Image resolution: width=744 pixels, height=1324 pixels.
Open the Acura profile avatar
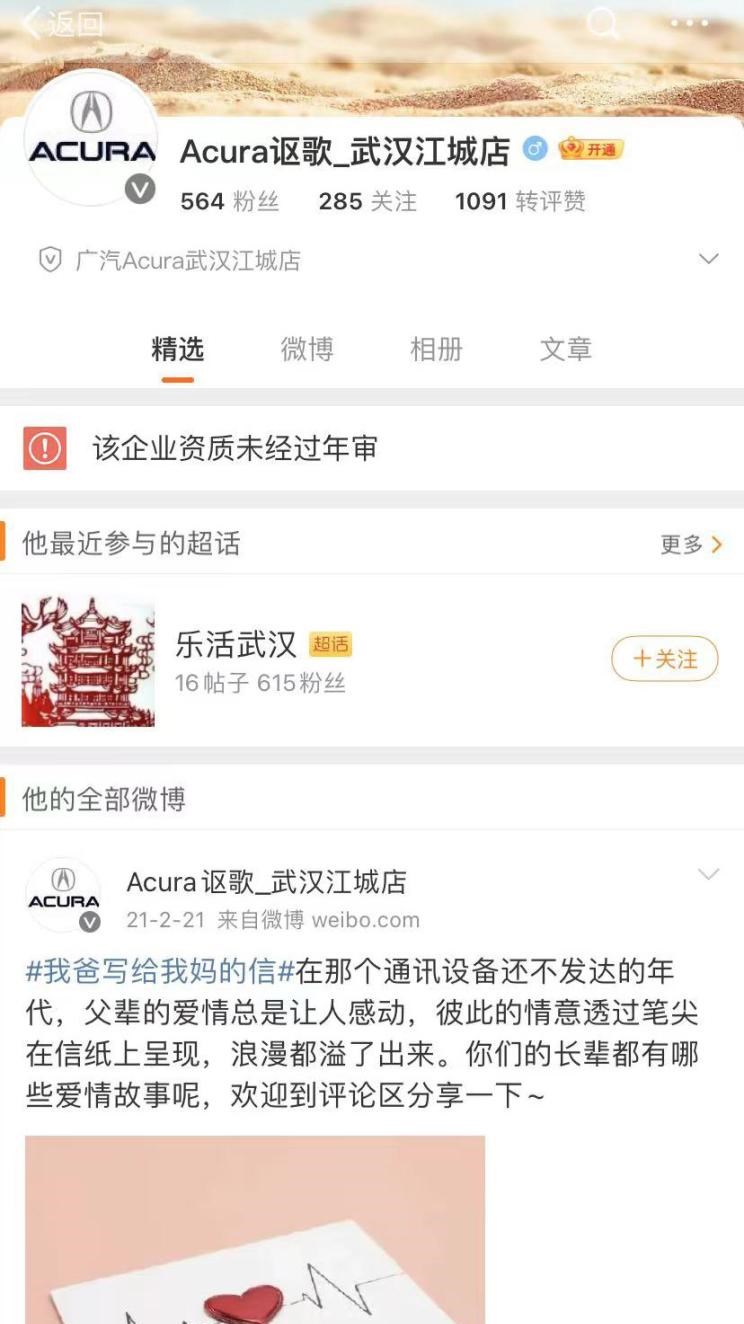(x=91, y=138)
